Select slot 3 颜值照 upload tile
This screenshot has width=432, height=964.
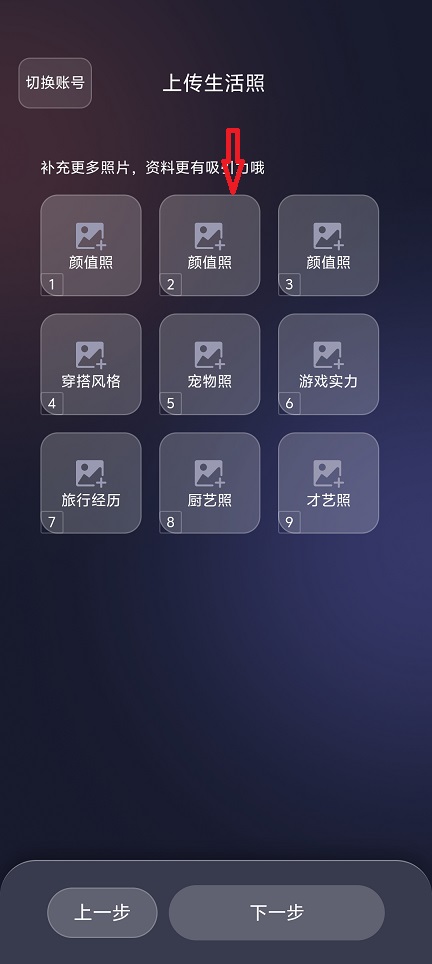click(x=328, y=245)
